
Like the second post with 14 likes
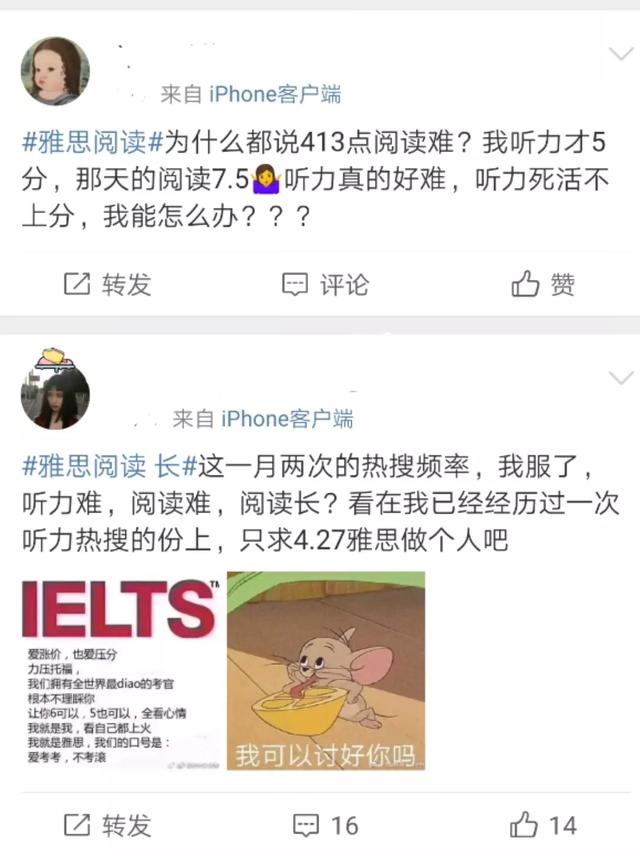point(543,825)
